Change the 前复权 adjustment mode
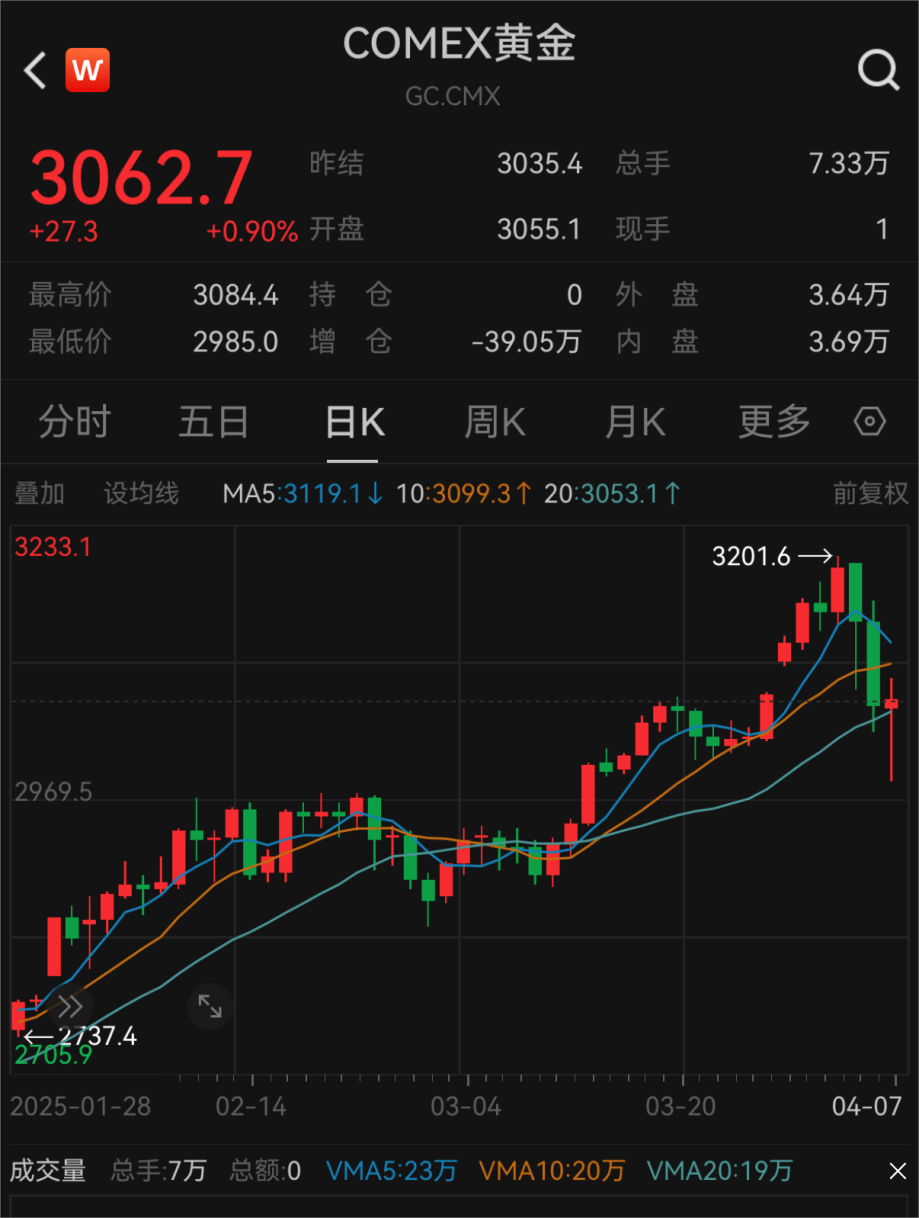Viewport: 919px width, 1218px height. 870,493
